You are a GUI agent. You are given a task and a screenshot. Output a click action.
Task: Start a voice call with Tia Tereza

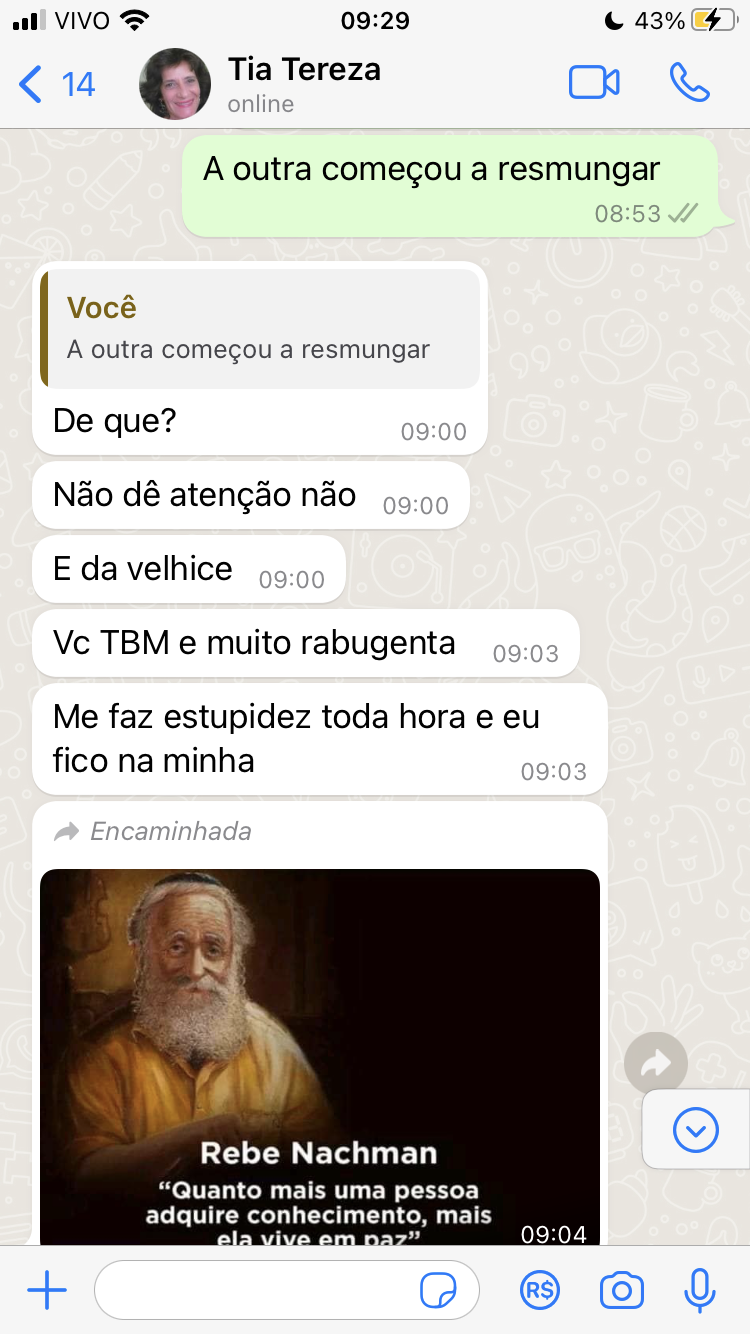click(689, 83)
